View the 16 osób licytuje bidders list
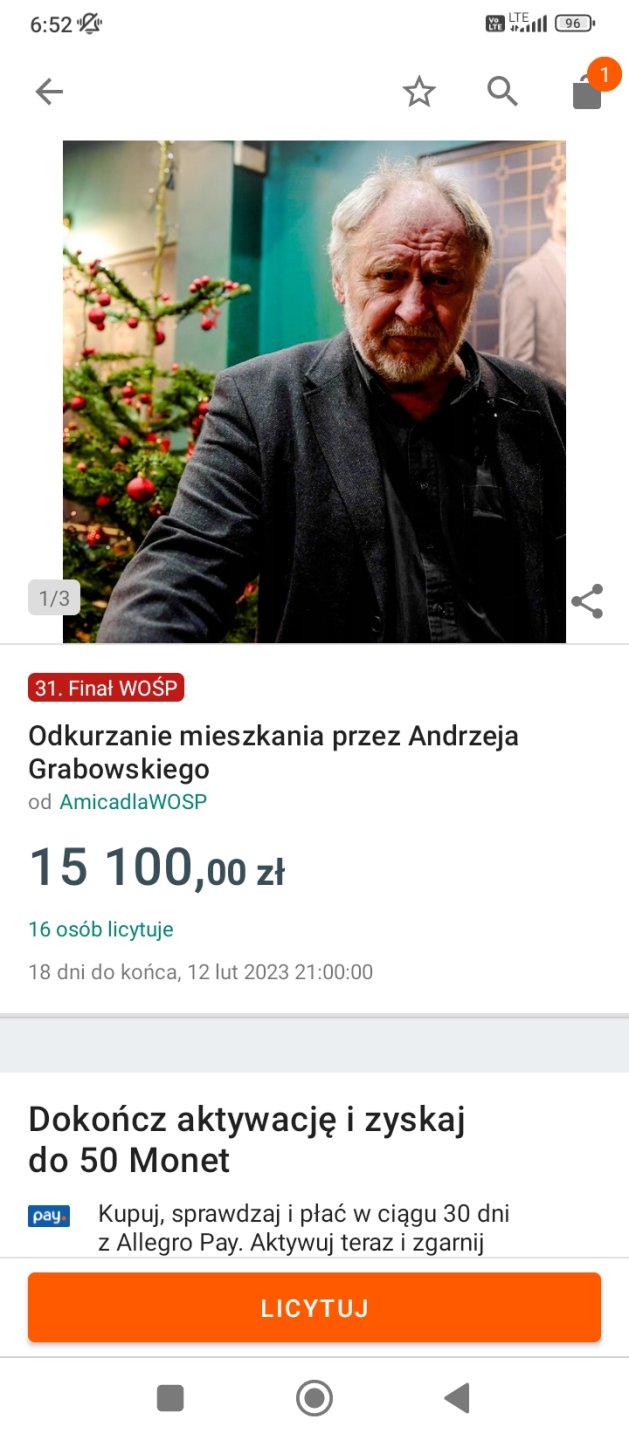 (101, 929)
